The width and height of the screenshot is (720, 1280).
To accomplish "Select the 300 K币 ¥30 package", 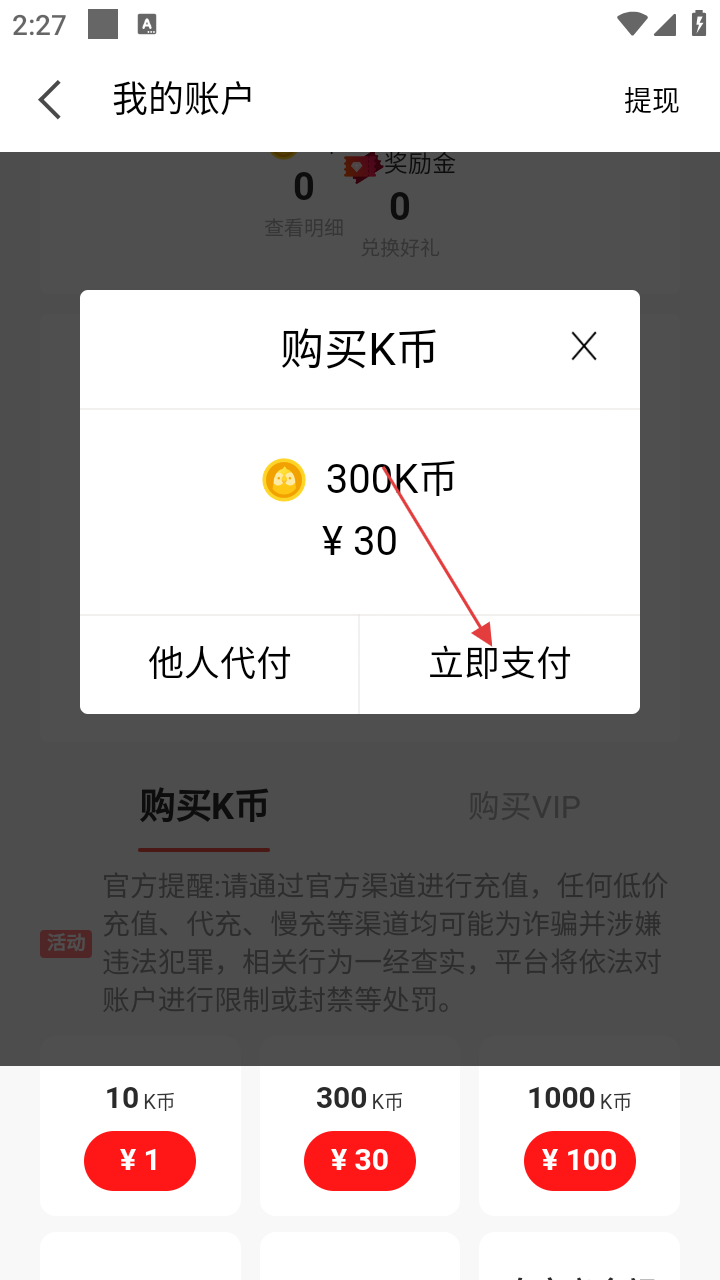I will coord(360,1160).
